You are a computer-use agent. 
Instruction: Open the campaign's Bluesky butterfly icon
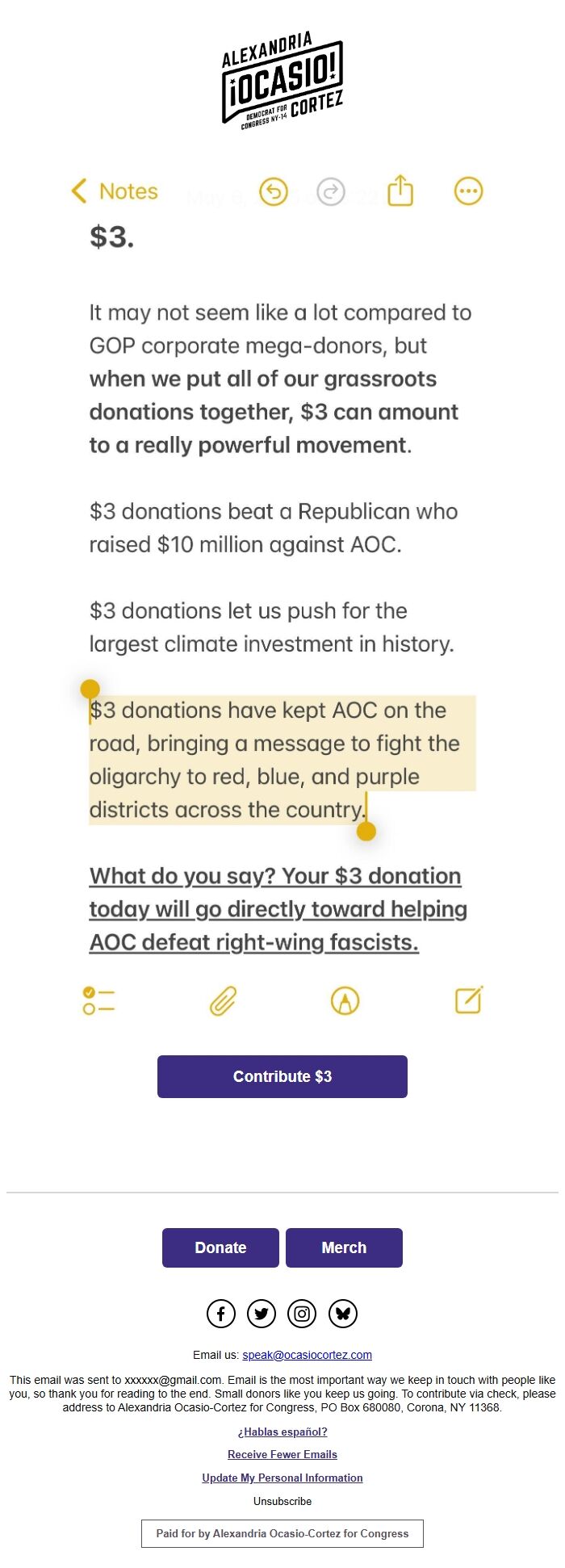(x=343, y=1314)
